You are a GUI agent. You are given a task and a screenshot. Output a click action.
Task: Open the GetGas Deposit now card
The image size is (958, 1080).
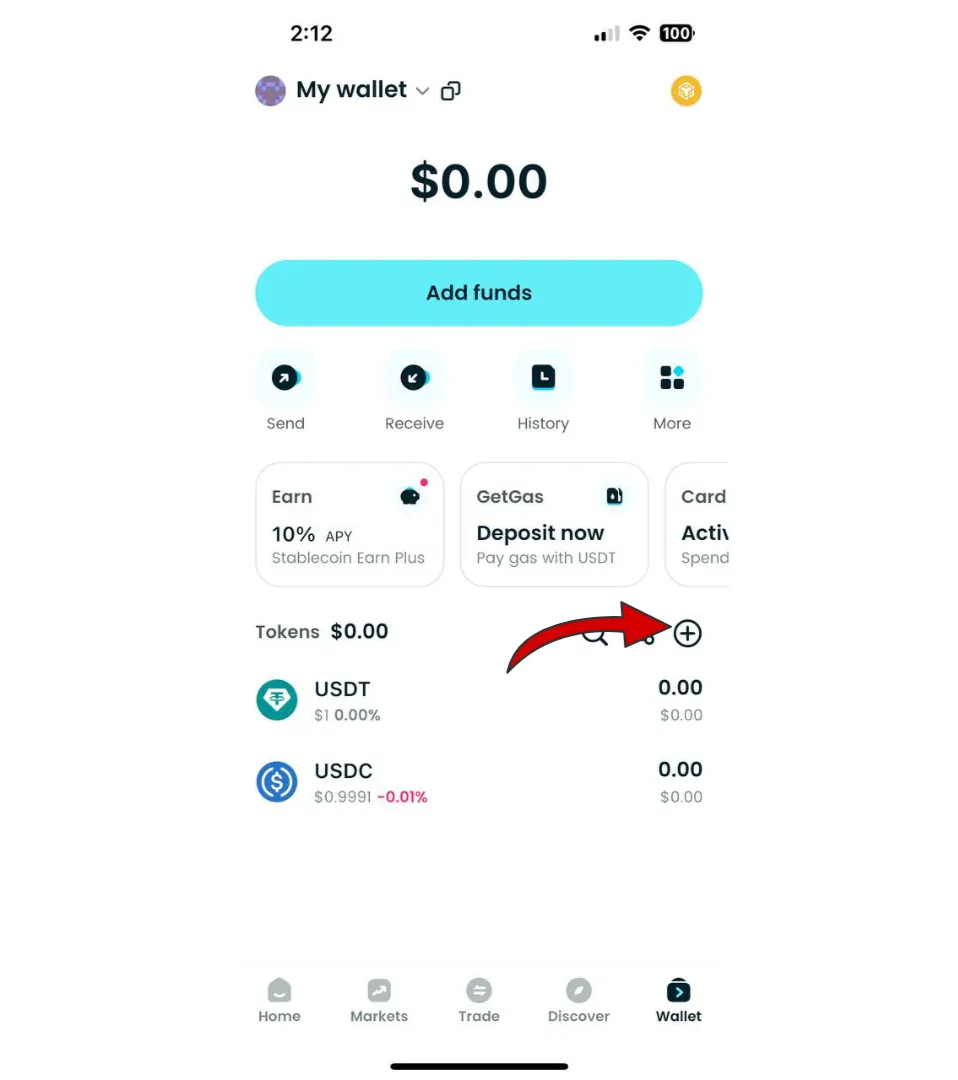[554, 525]
